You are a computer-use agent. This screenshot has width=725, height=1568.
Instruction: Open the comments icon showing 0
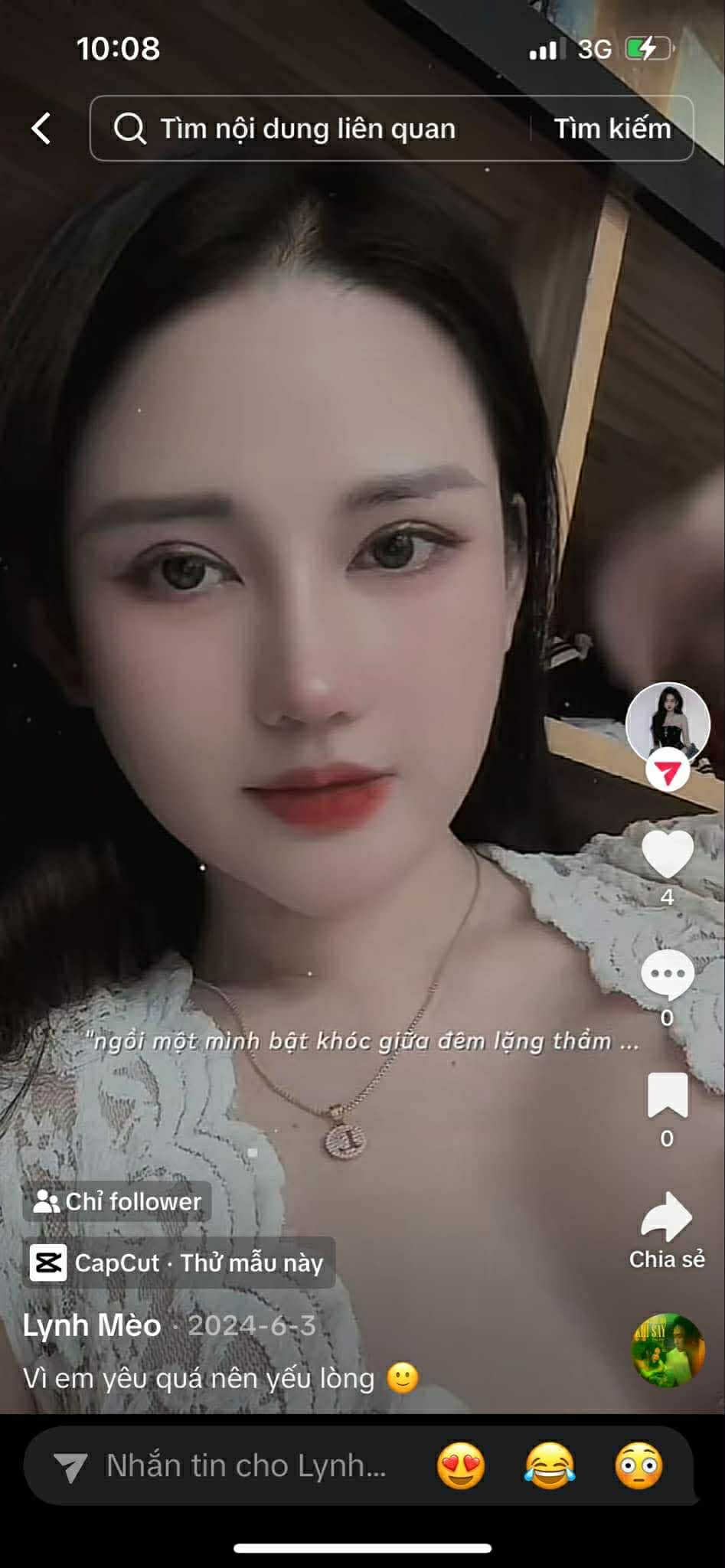668,974
